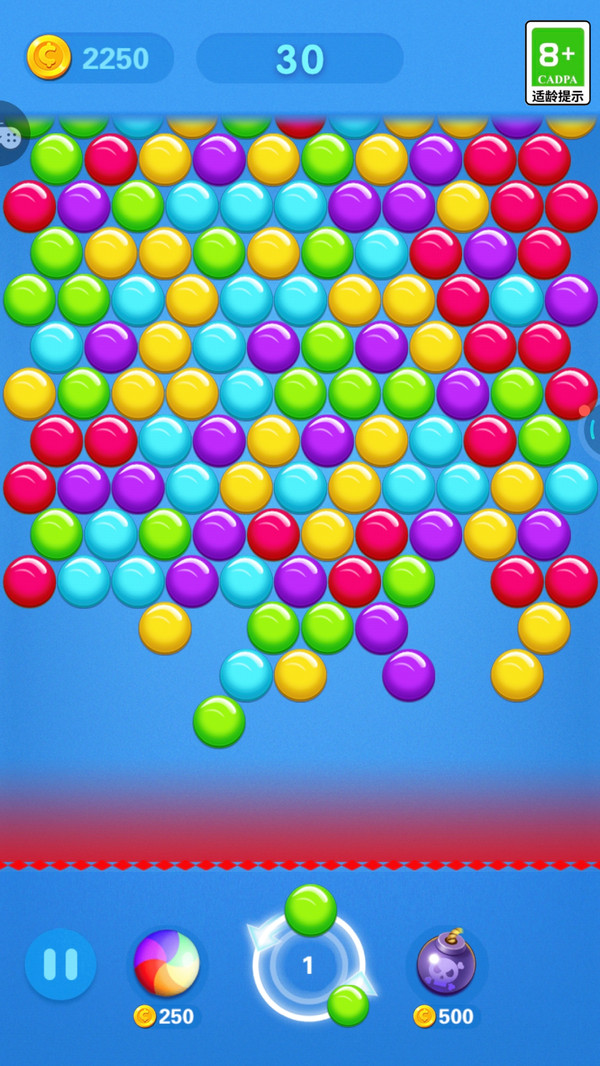Open the floating game controller menu
This screenshot has width=600, height=1066.
coord(10,135)
